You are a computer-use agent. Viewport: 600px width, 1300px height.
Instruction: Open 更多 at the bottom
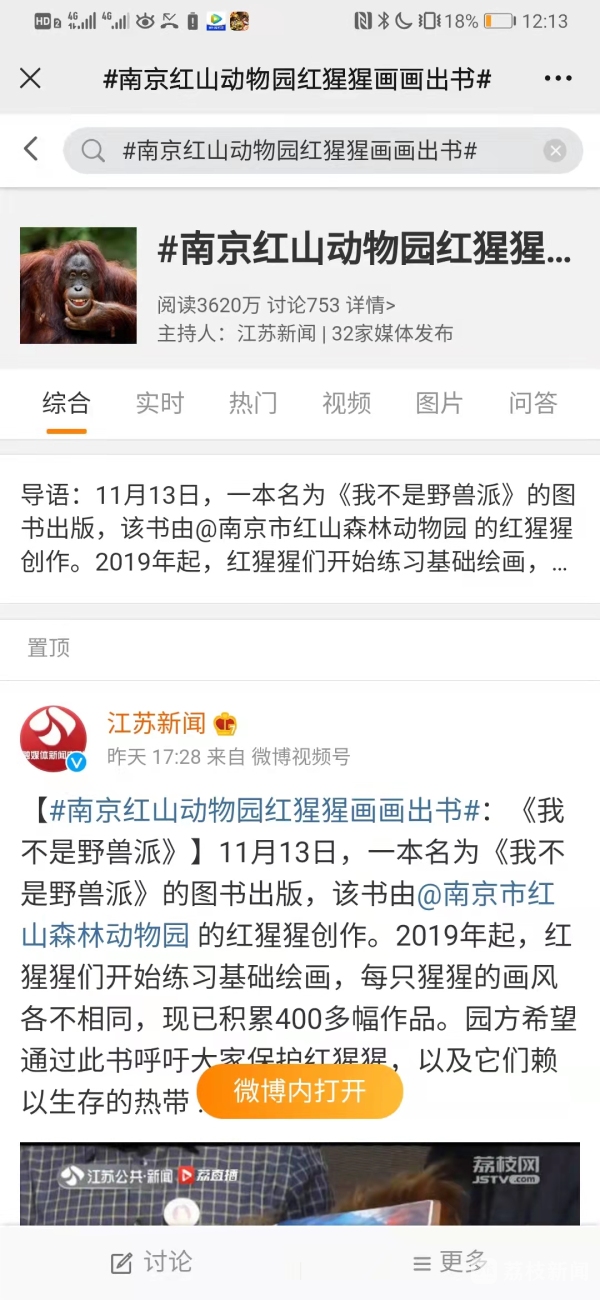[x=450, y=1262]
